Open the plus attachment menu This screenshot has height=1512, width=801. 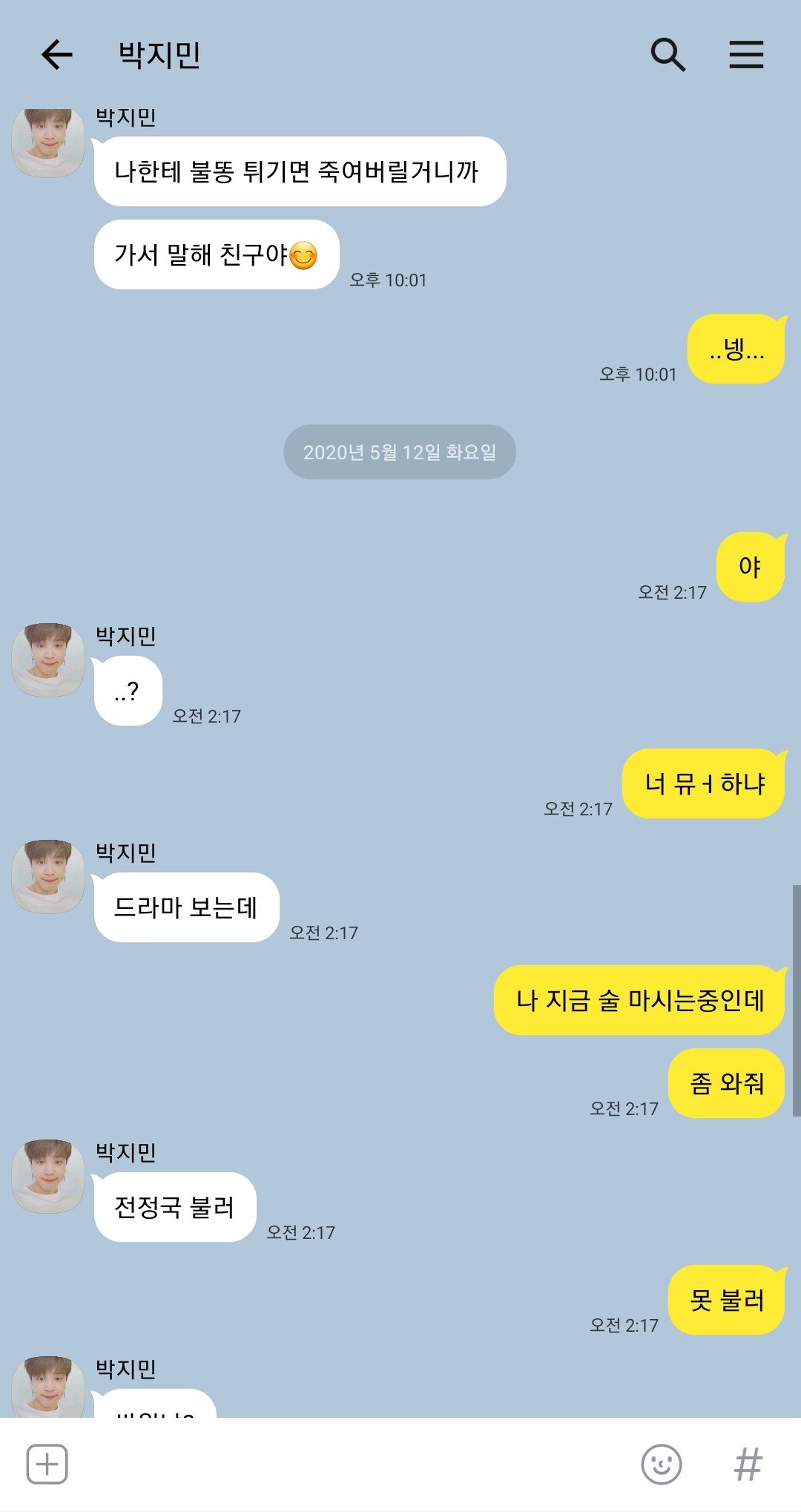(47, 1464)
